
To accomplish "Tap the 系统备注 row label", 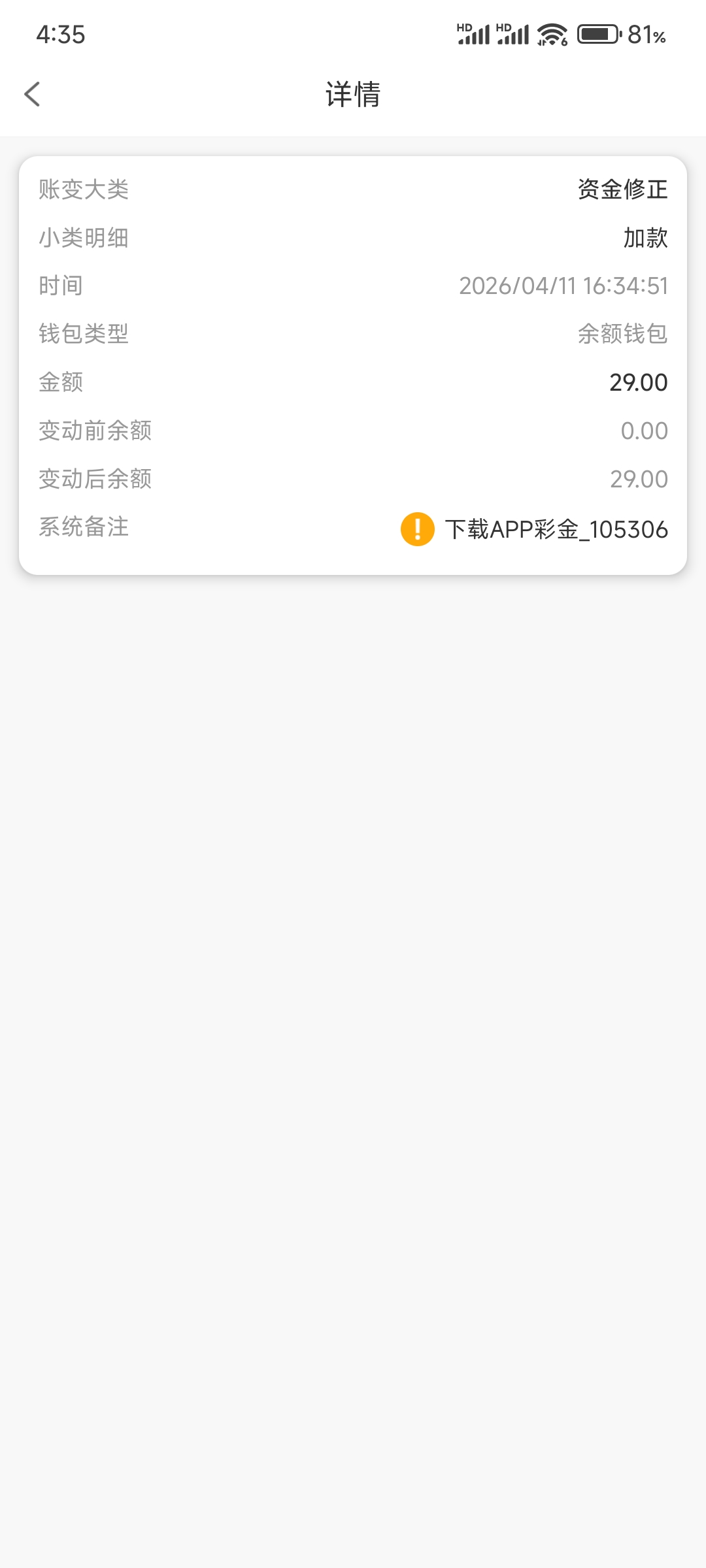I will [x=82, y=527].
